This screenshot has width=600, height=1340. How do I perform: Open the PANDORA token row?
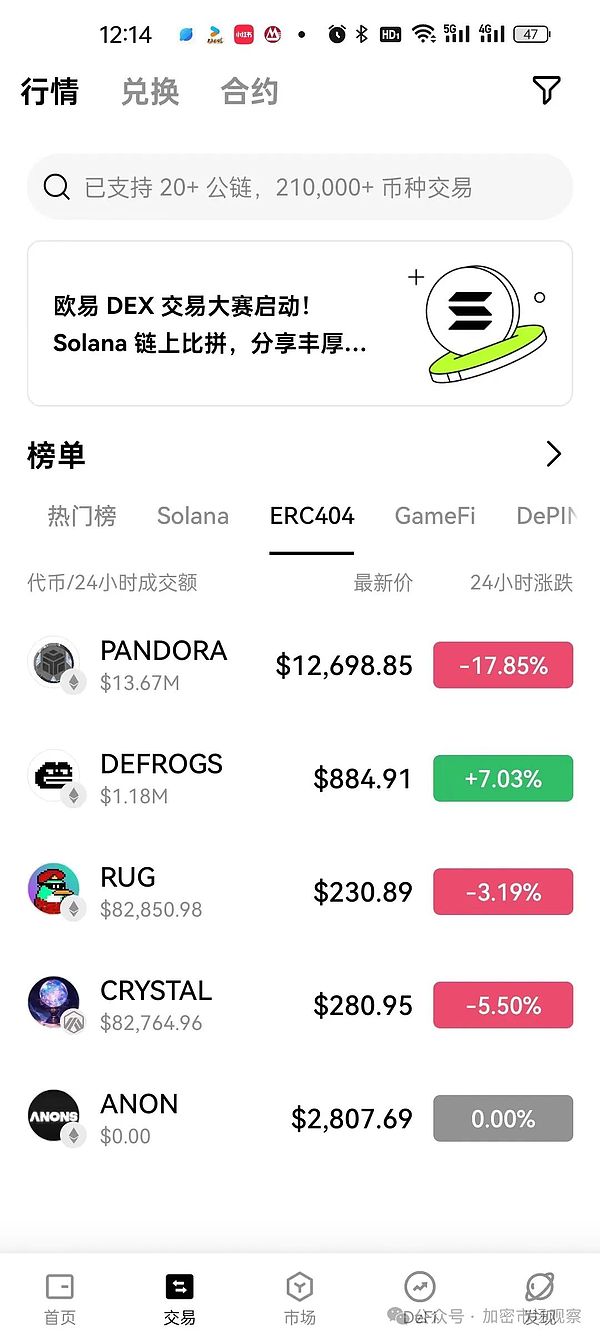pos(299,665)
